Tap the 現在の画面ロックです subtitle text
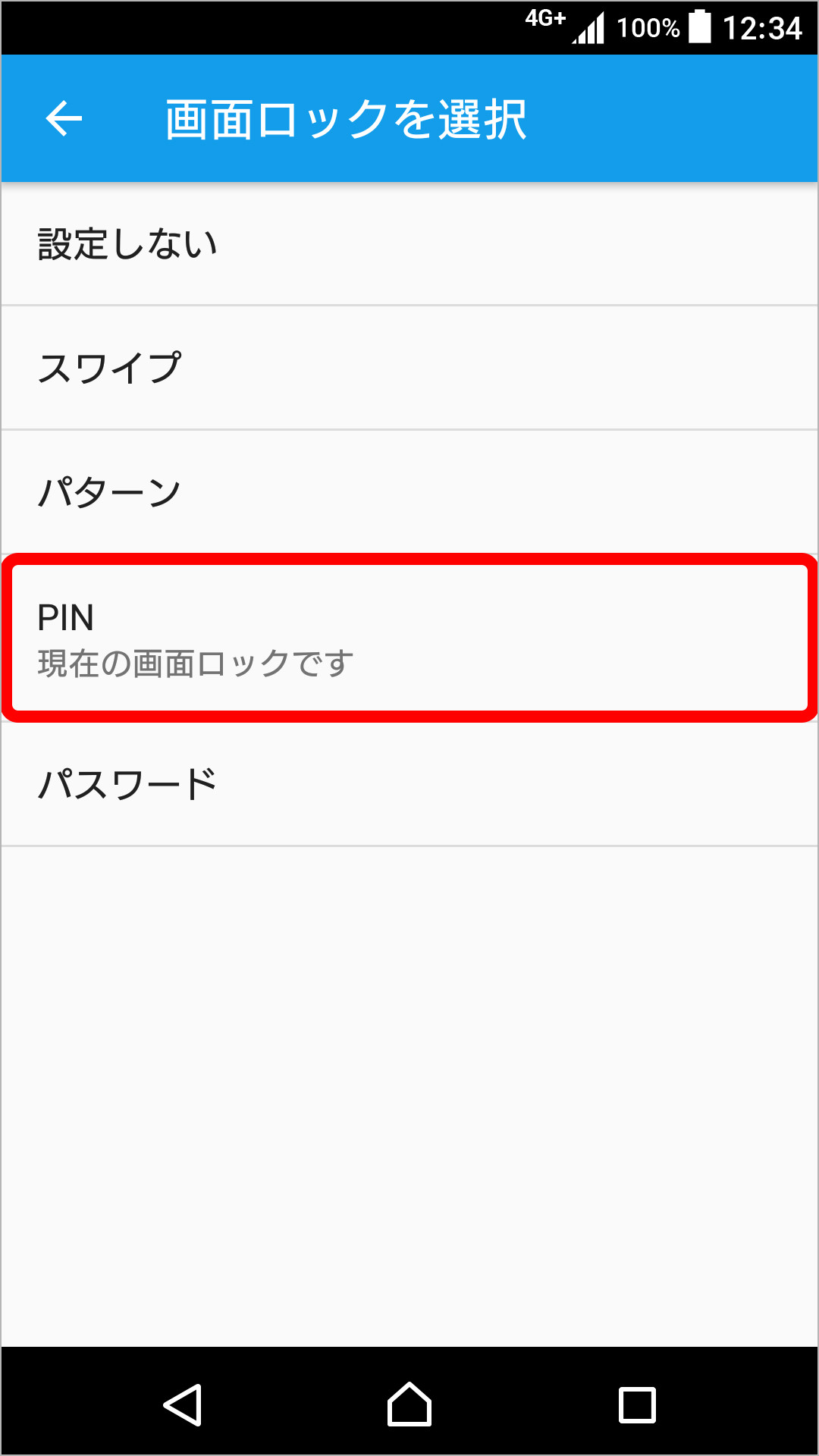 tap(190, 661)
